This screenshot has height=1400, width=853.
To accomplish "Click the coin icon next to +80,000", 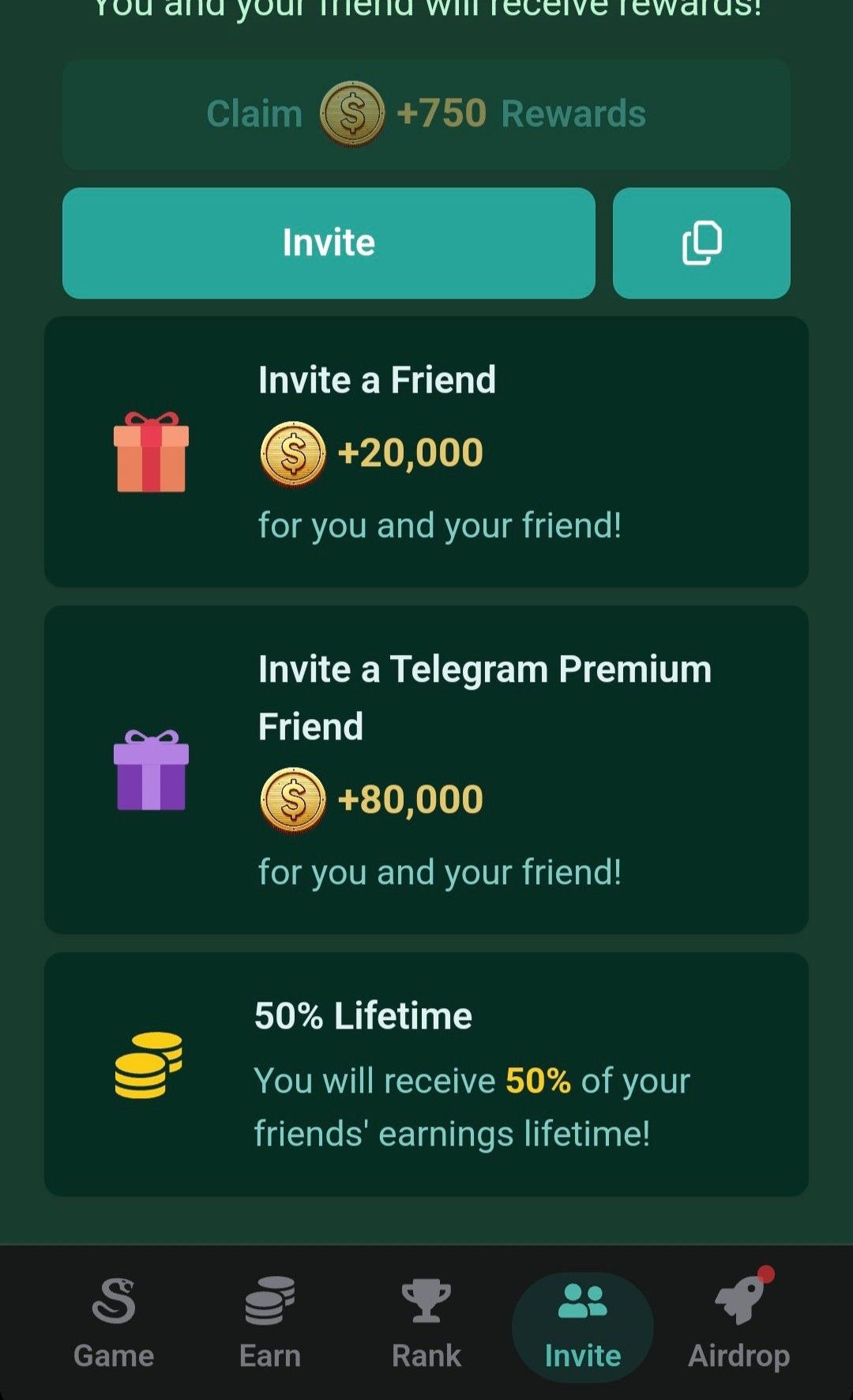I will point(291,799).
